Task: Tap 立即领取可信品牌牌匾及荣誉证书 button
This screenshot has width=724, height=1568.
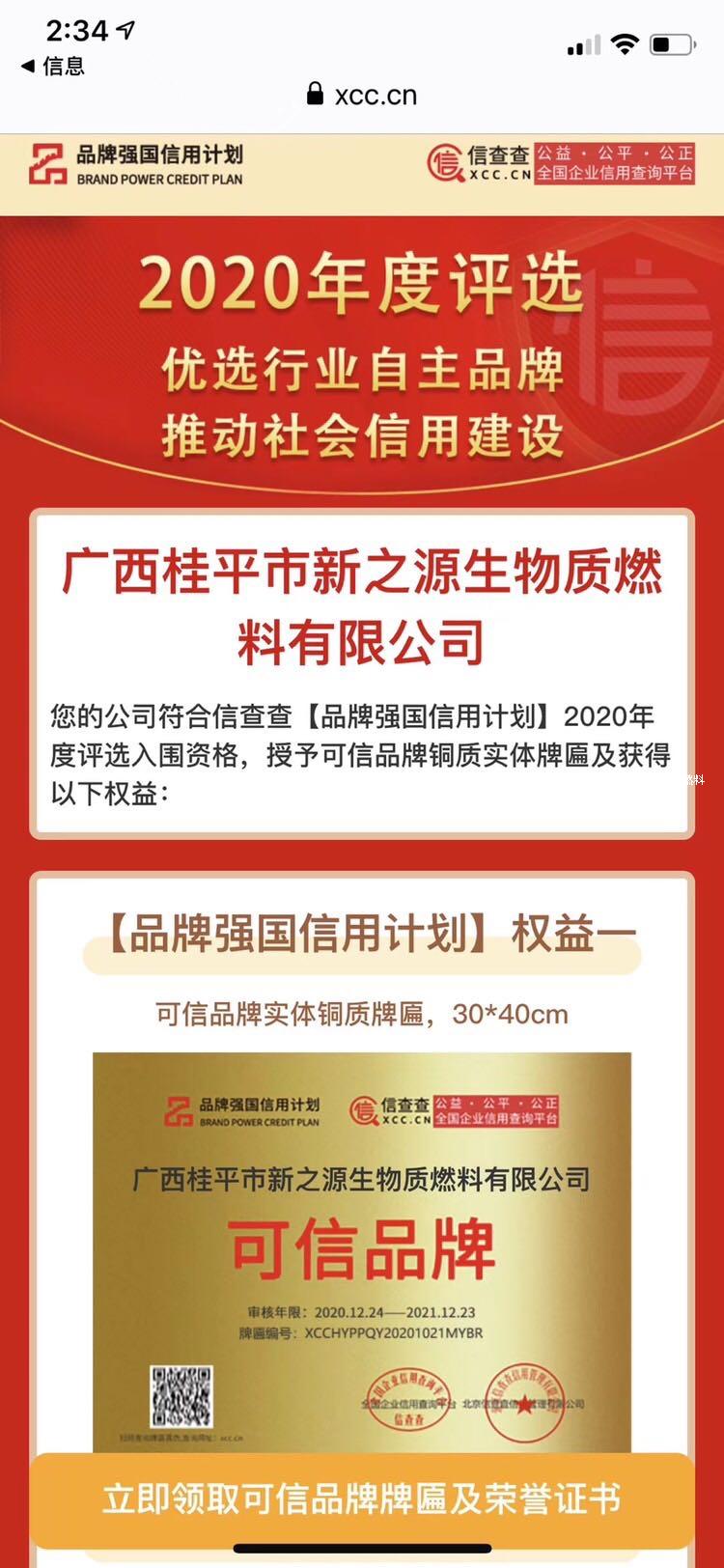Action: [361, 1498]
